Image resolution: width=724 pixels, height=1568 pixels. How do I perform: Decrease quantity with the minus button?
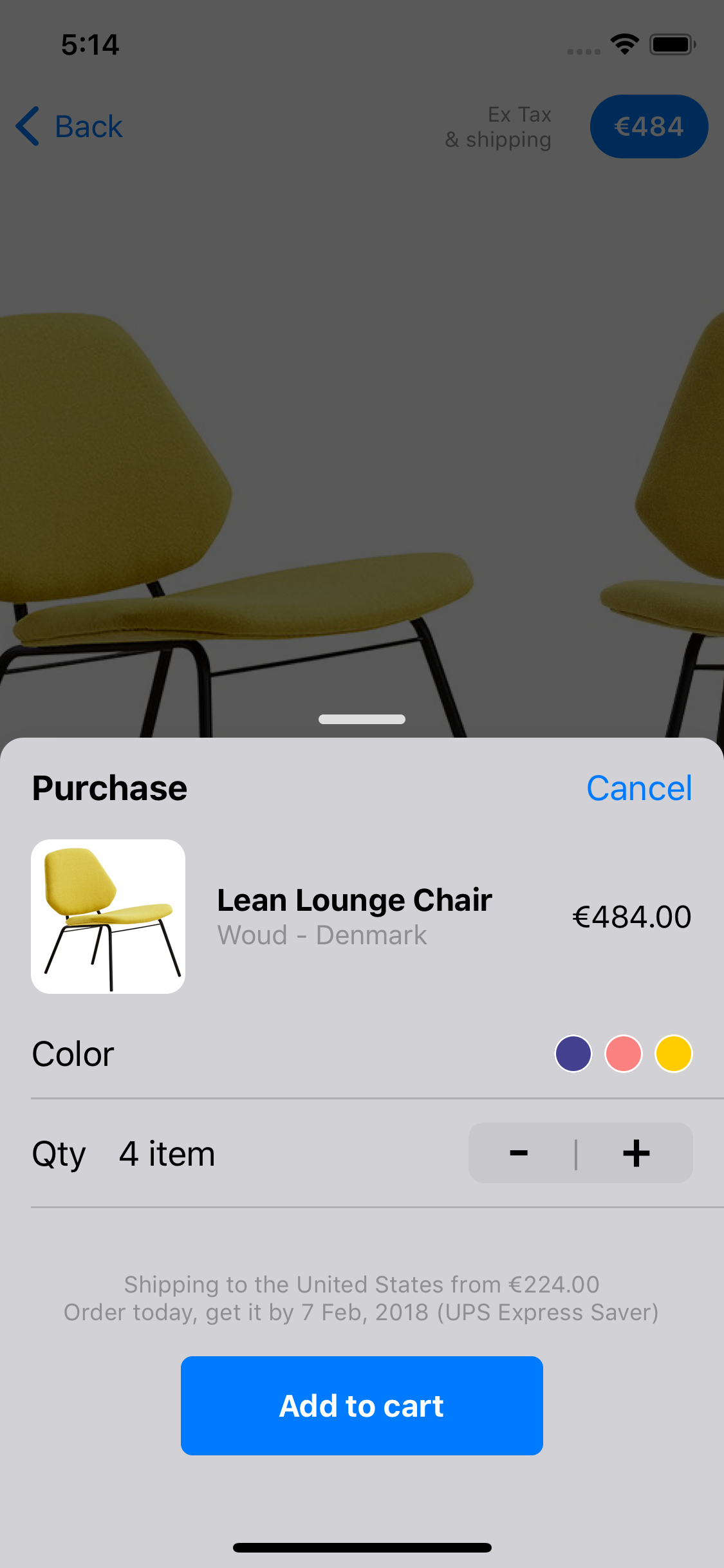point(519,1153)
